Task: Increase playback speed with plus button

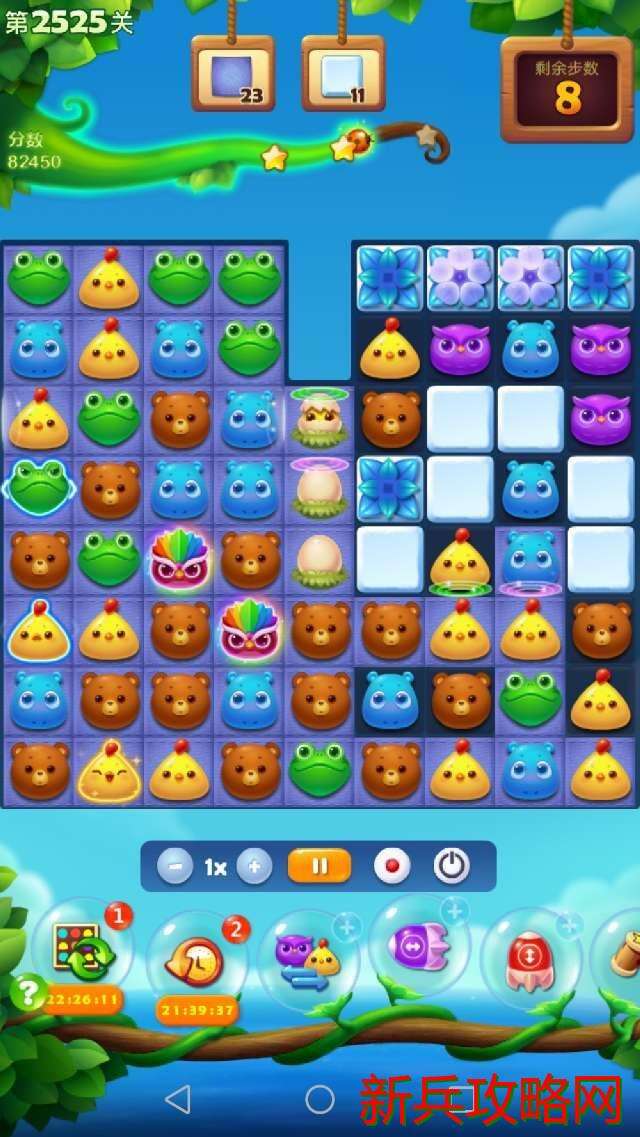Action: click(254, 866)
